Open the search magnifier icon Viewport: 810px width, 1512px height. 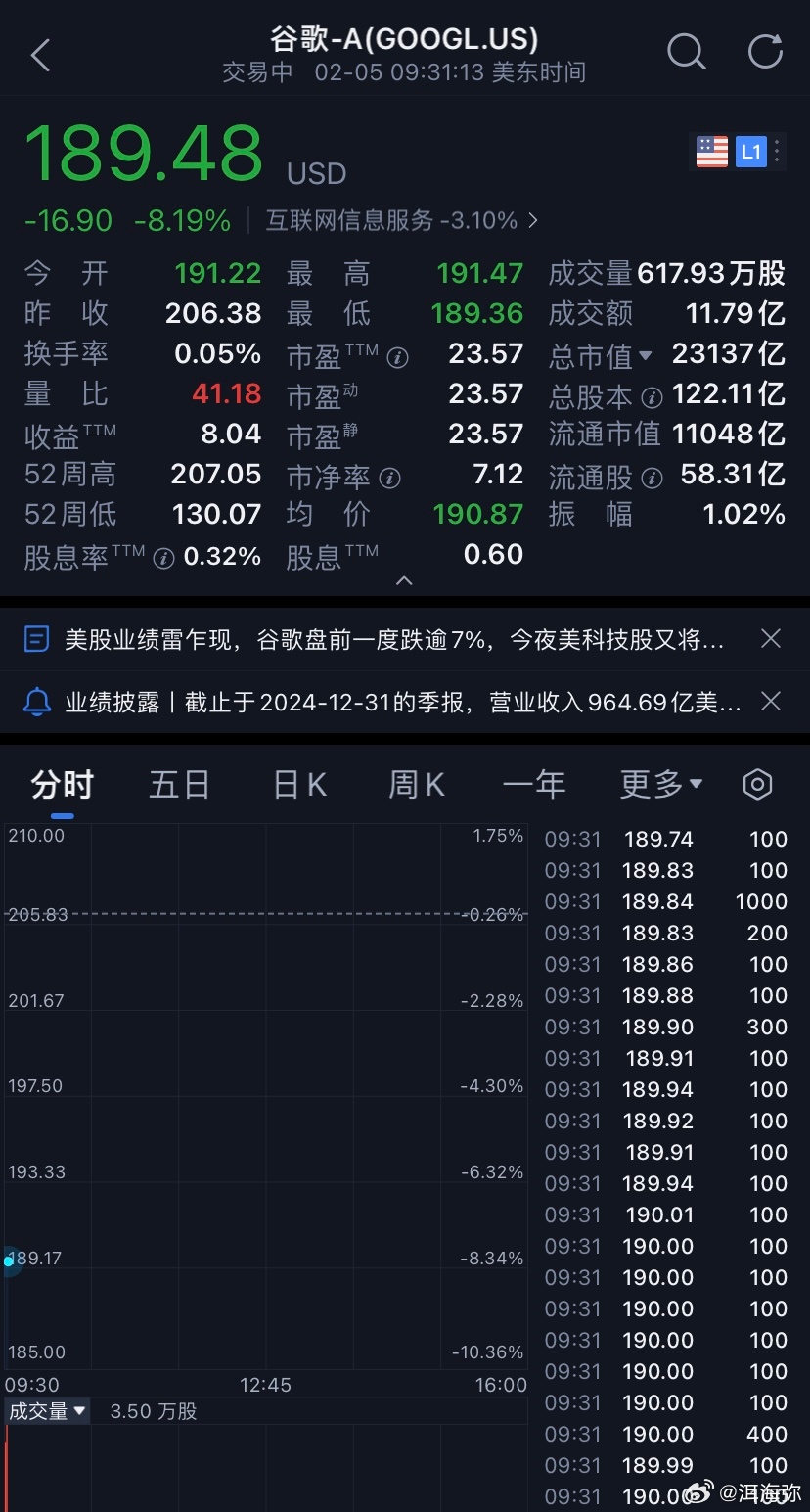(686, 51)
